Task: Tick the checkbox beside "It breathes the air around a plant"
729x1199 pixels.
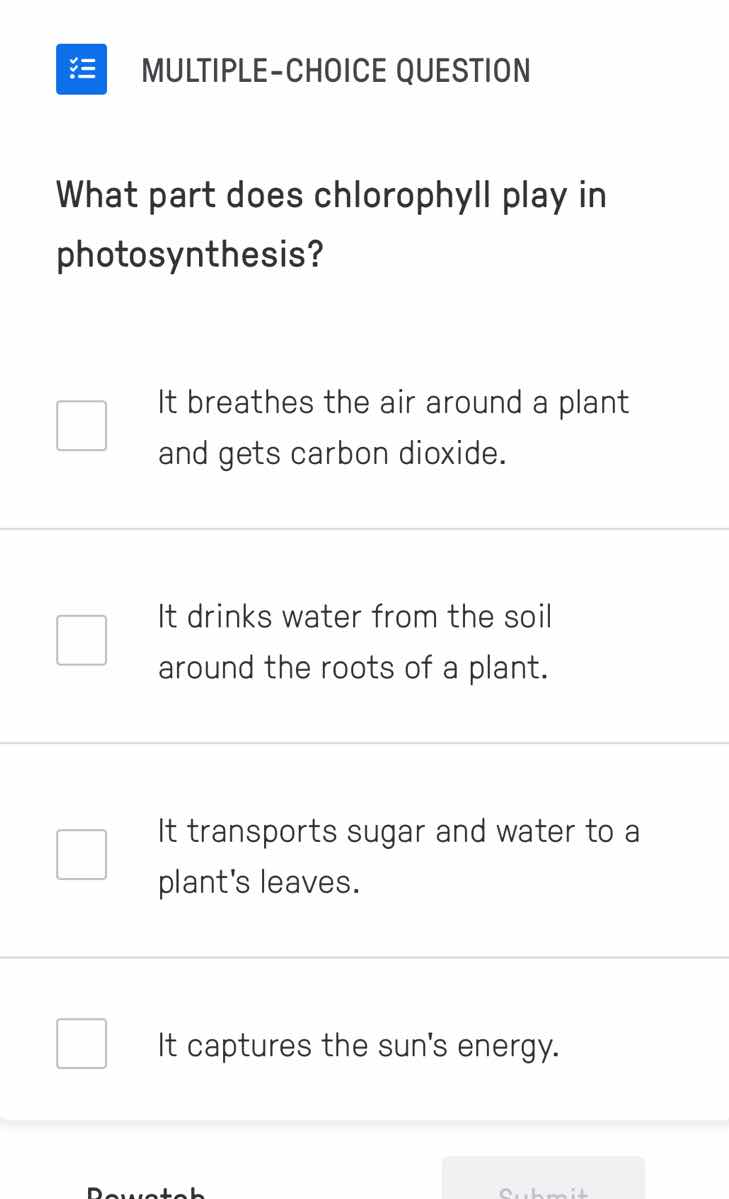Action: coord(81,425)
